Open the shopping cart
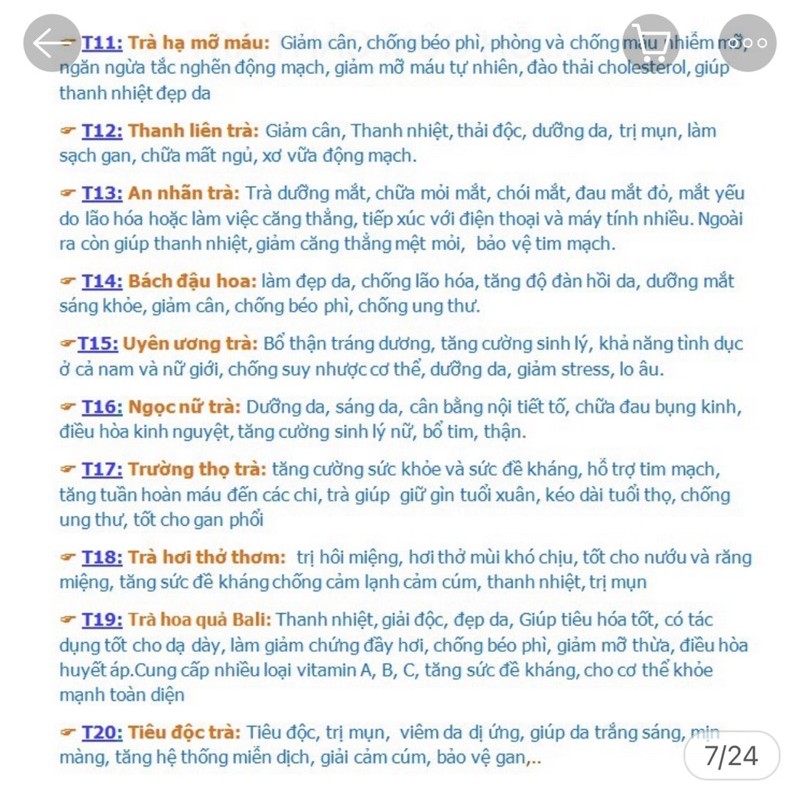 (x=652, y=43)
